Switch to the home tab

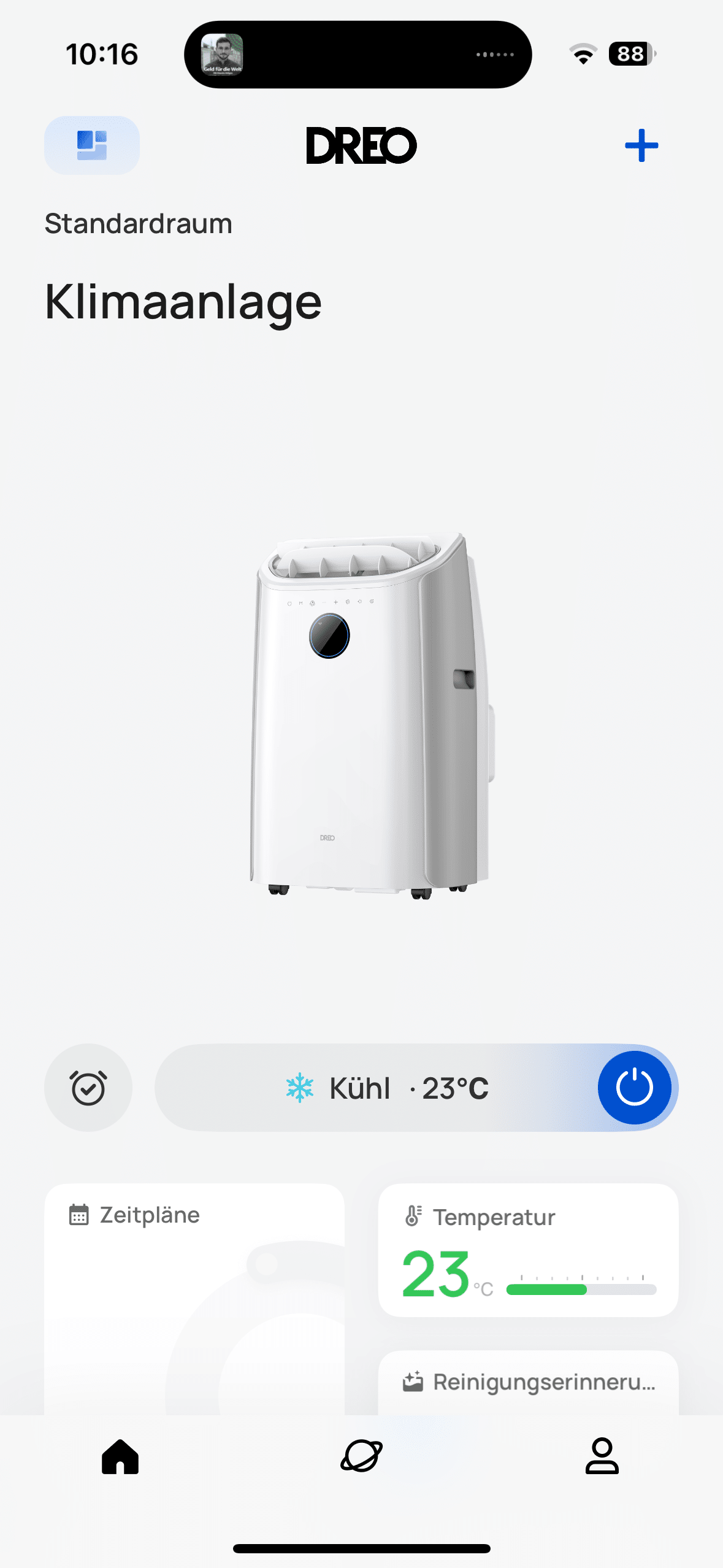(120, 1456)
